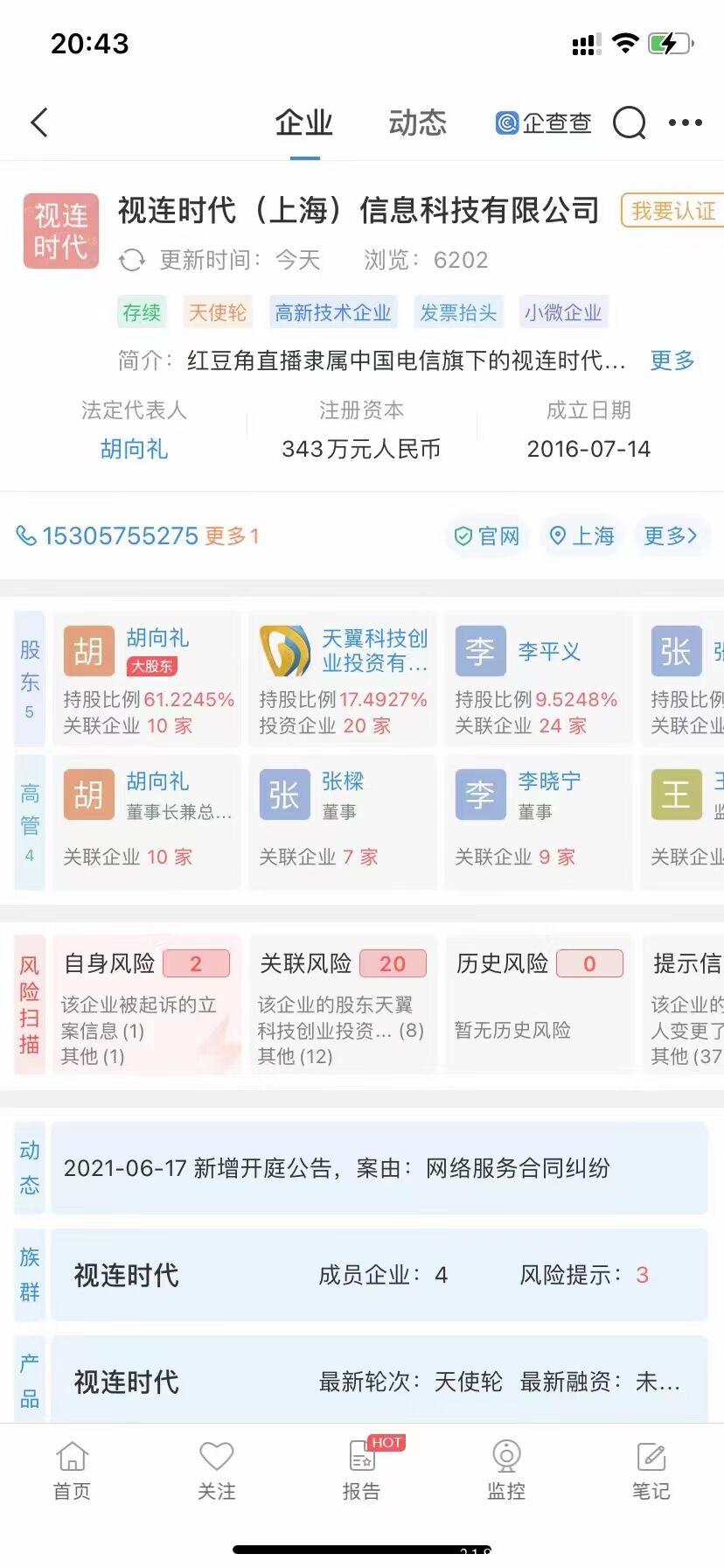
Task: Open the 报告 report icon with HOT badge
Action: 362,1454
